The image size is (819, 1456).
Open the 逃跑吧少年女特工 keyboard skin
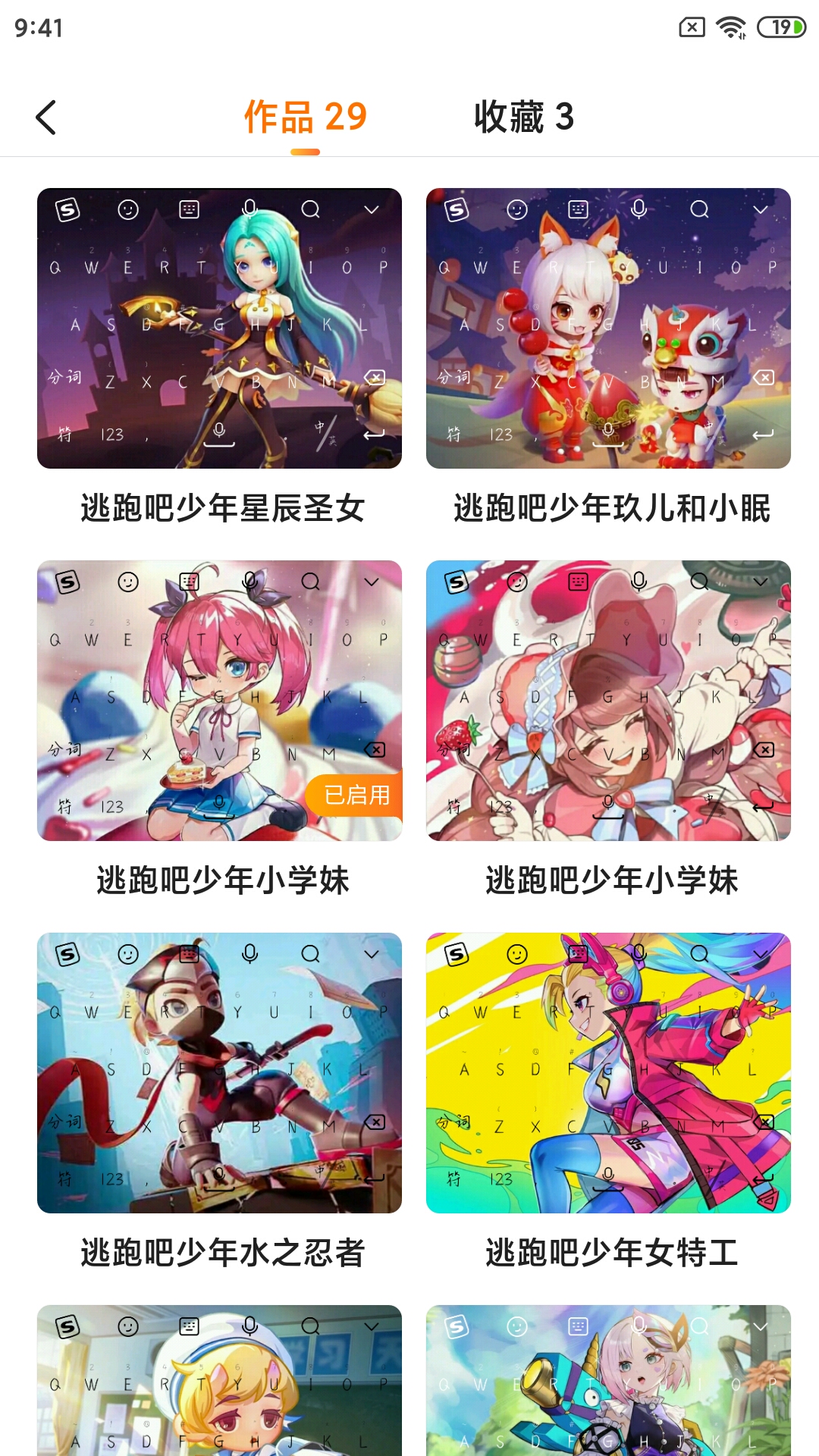point(608,1073)
